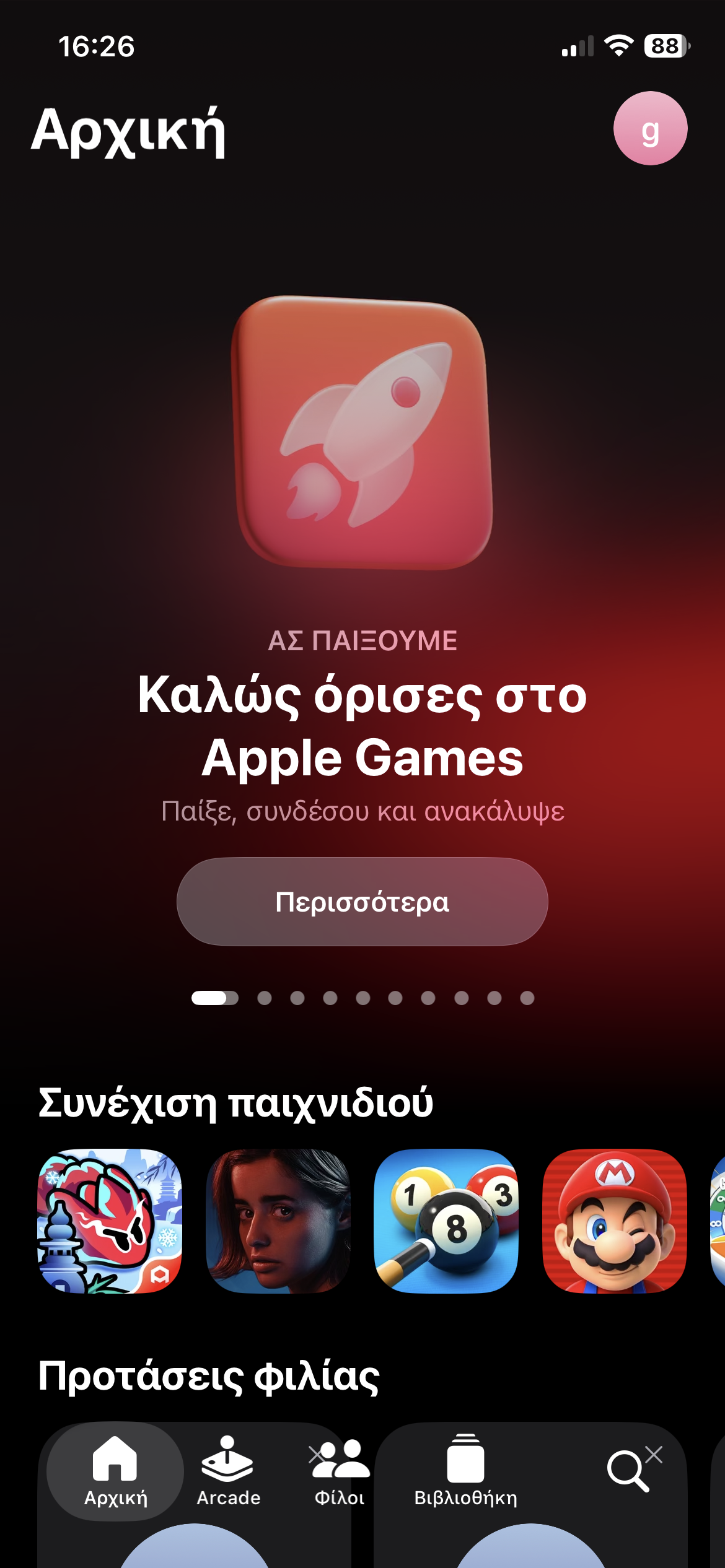Jump to the second carousel page dot
Screen dimensions: 725x1568
coord(265,998)
